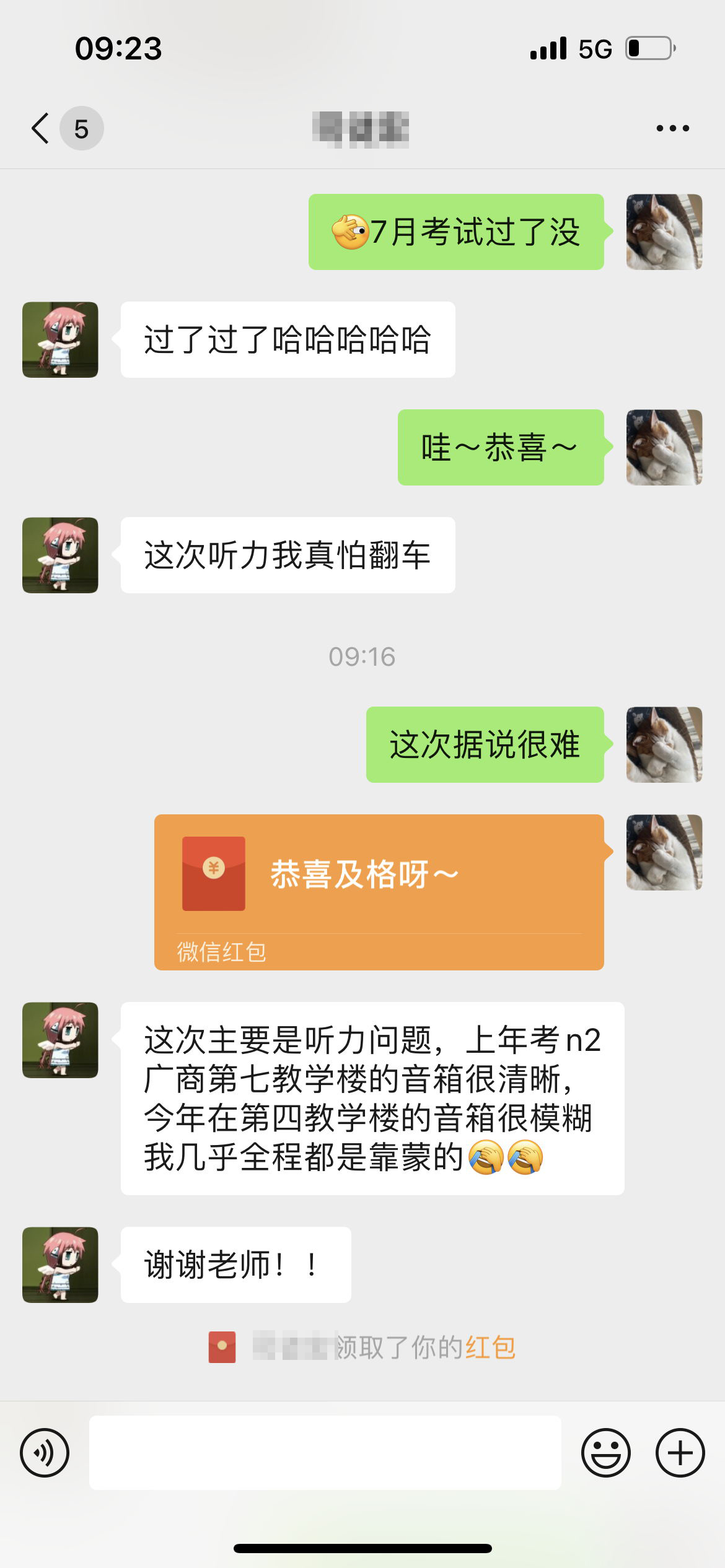725x1568 pixels.
Task: Open the emoji sticker panel
Action: pos(605,1452)
